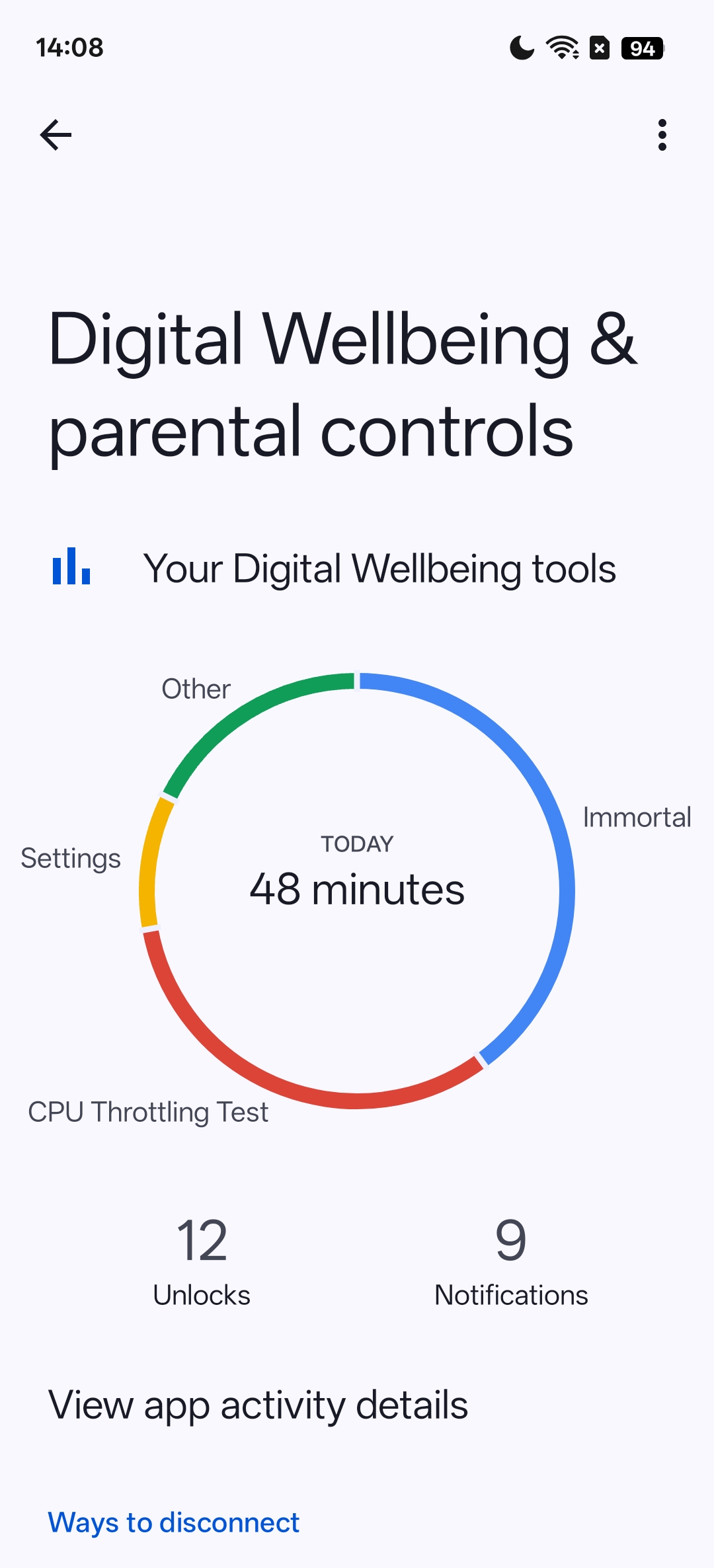714x1568 pixels.
Task: Select the Immortal app label on chart
Action: [x=637, y=818]
